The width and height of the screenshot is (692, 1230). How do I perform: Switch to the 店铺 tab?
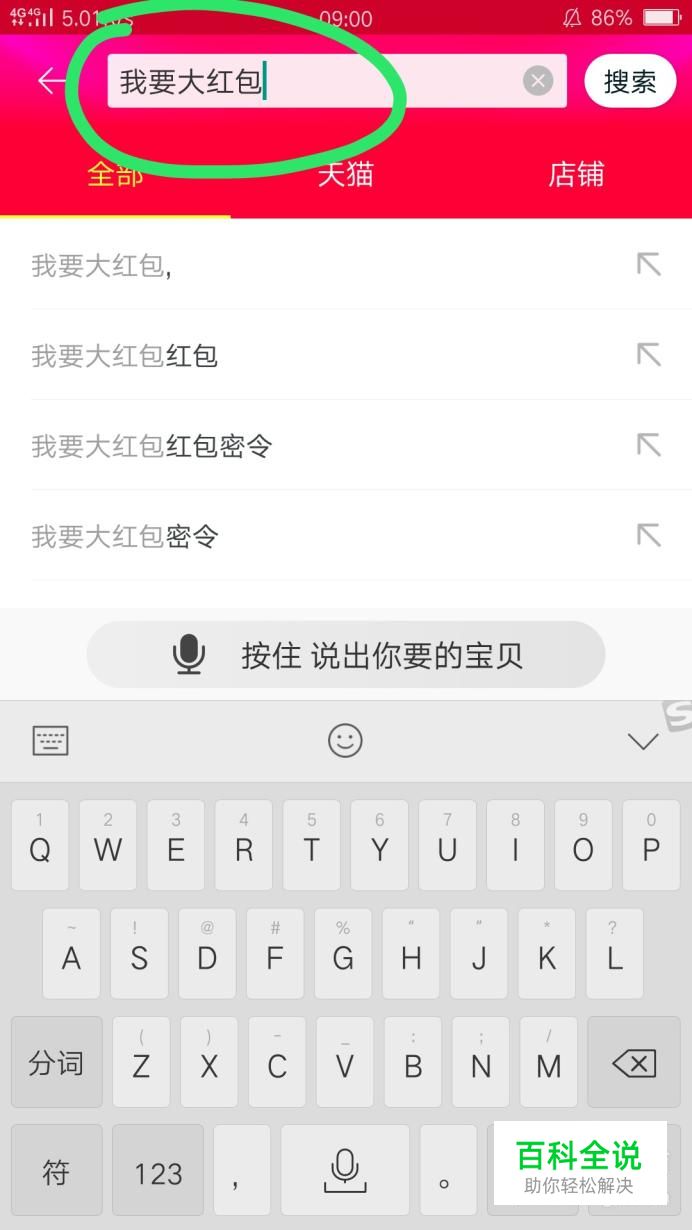click(576, 174)
